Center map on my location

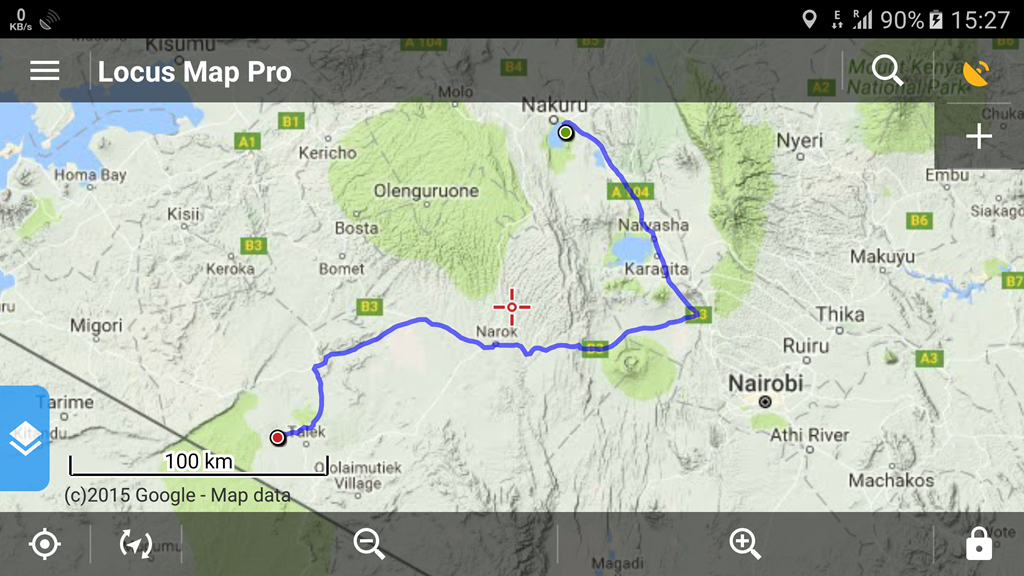tap(45, 544)
